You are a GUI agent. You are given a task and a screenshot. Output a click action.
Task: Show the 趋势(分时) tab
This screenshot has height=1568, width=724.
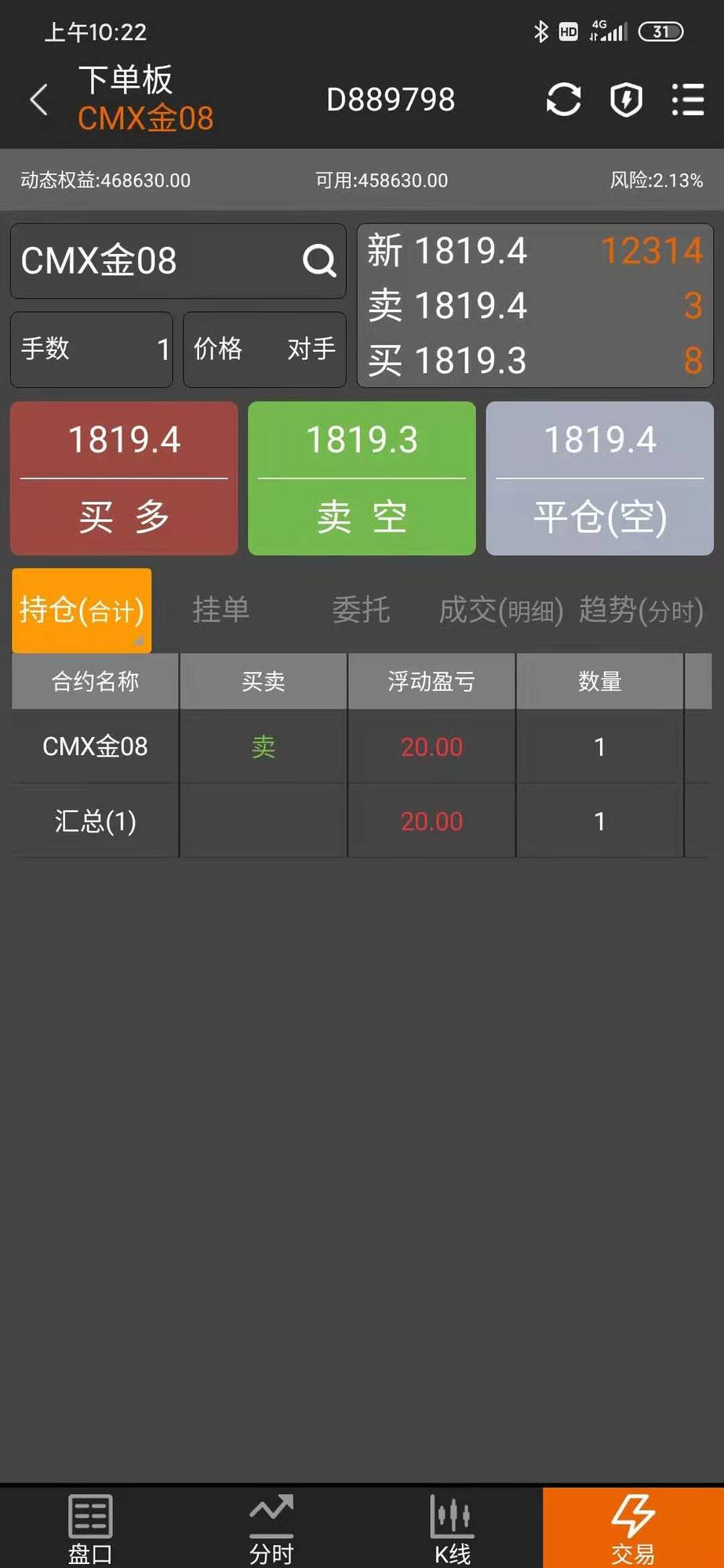pyautogui.click(x=641, y=610)
